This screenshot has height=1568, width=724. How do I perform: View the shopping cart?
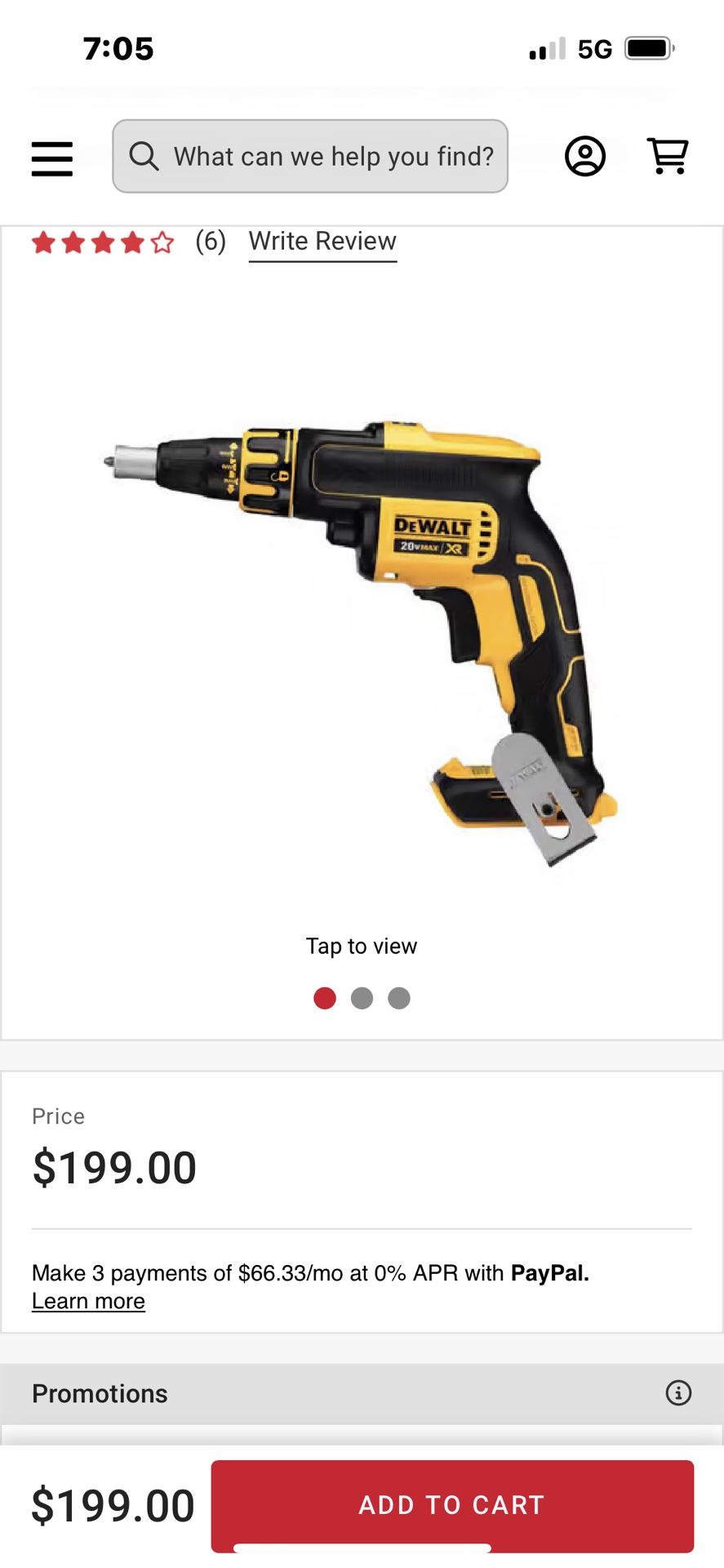(x=668, y=156)
